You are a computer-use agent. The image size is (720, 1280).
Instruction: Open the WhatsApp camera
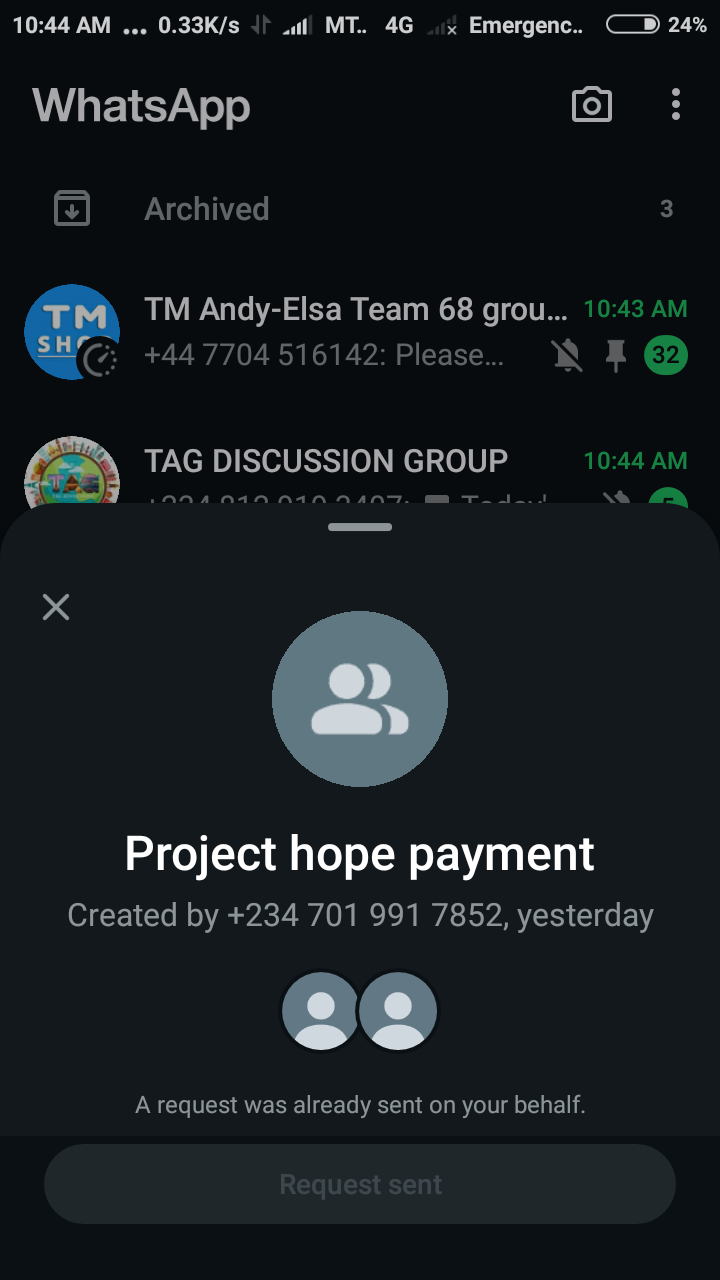591,105
